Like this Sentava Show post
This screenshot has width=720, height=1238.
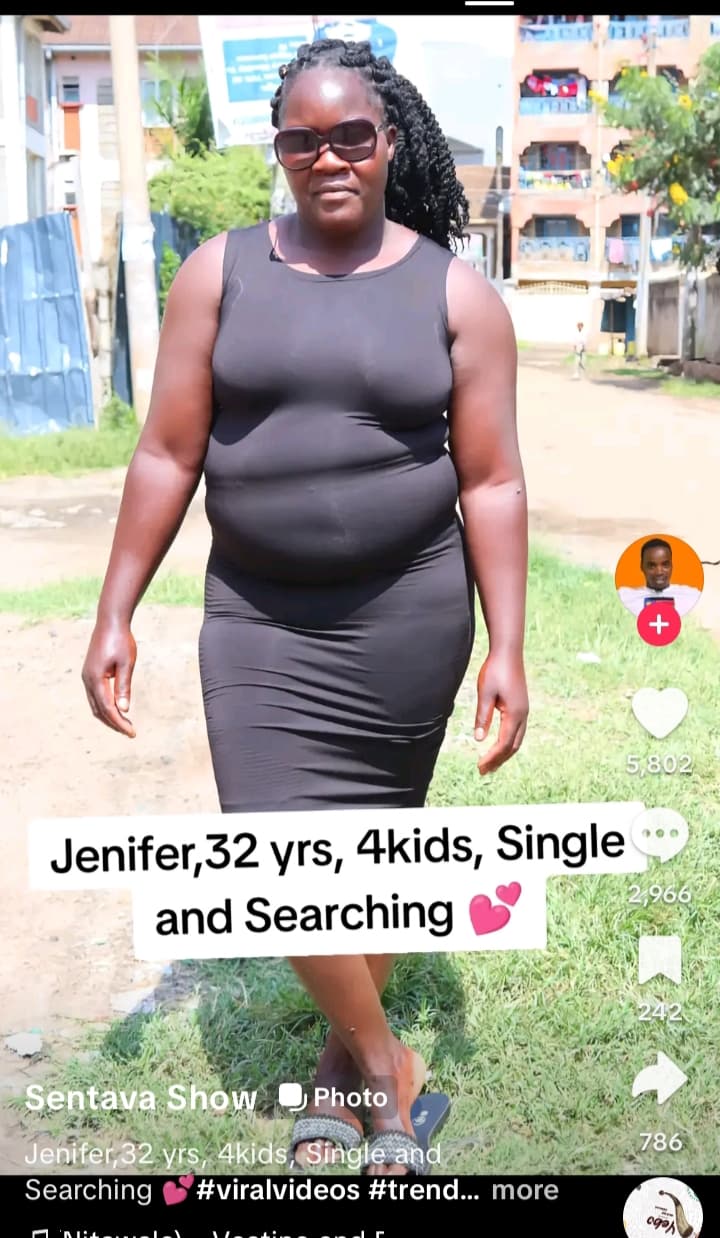pos(659,712)
